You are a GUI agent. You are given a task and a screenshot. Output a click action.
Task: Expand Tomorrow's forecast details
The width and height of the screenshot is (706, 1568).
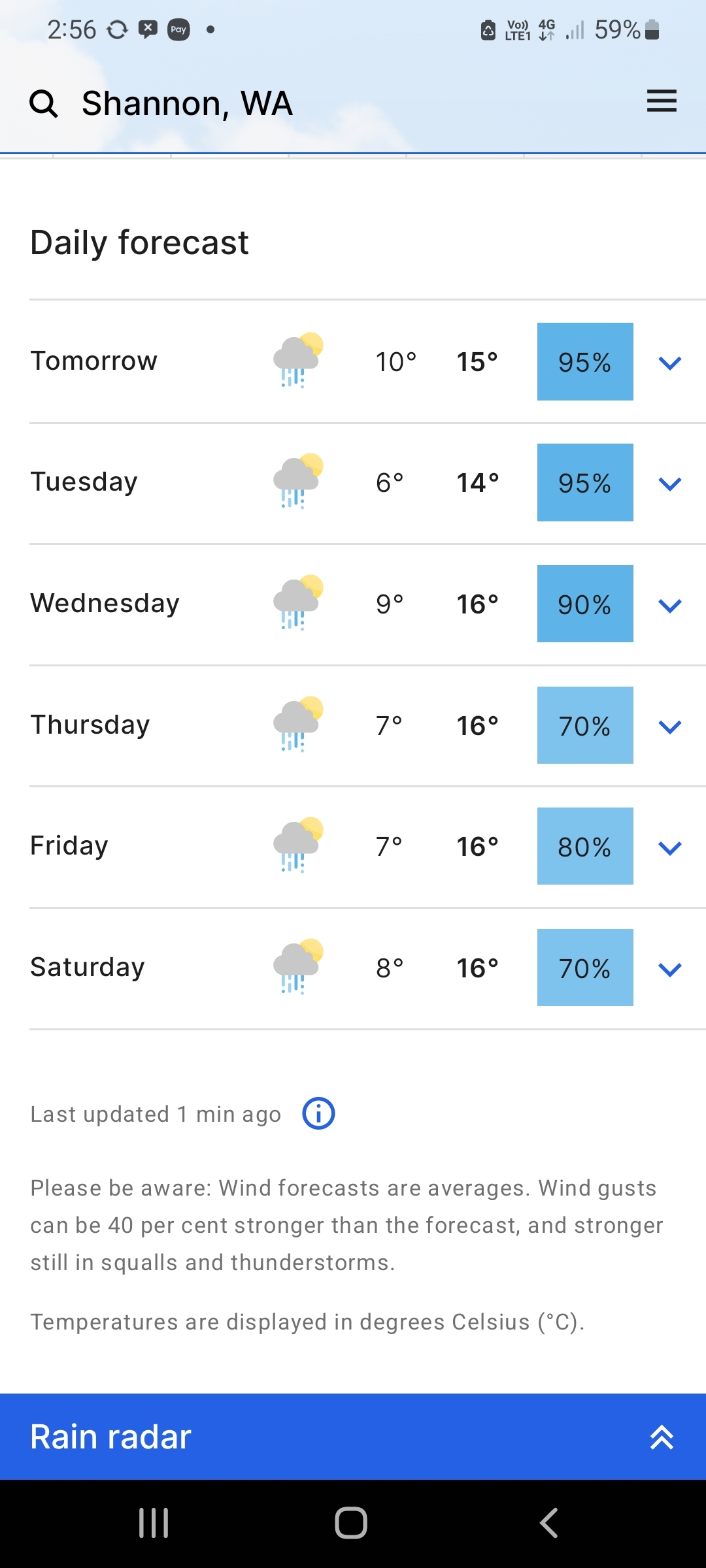(669, 363)
